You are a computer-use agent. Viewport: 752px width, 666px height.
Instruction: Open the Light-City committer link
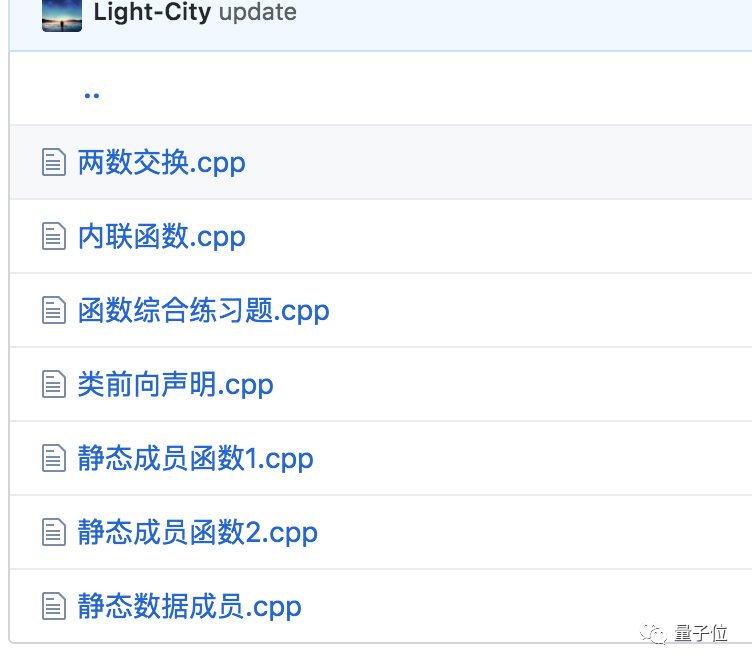152,12
